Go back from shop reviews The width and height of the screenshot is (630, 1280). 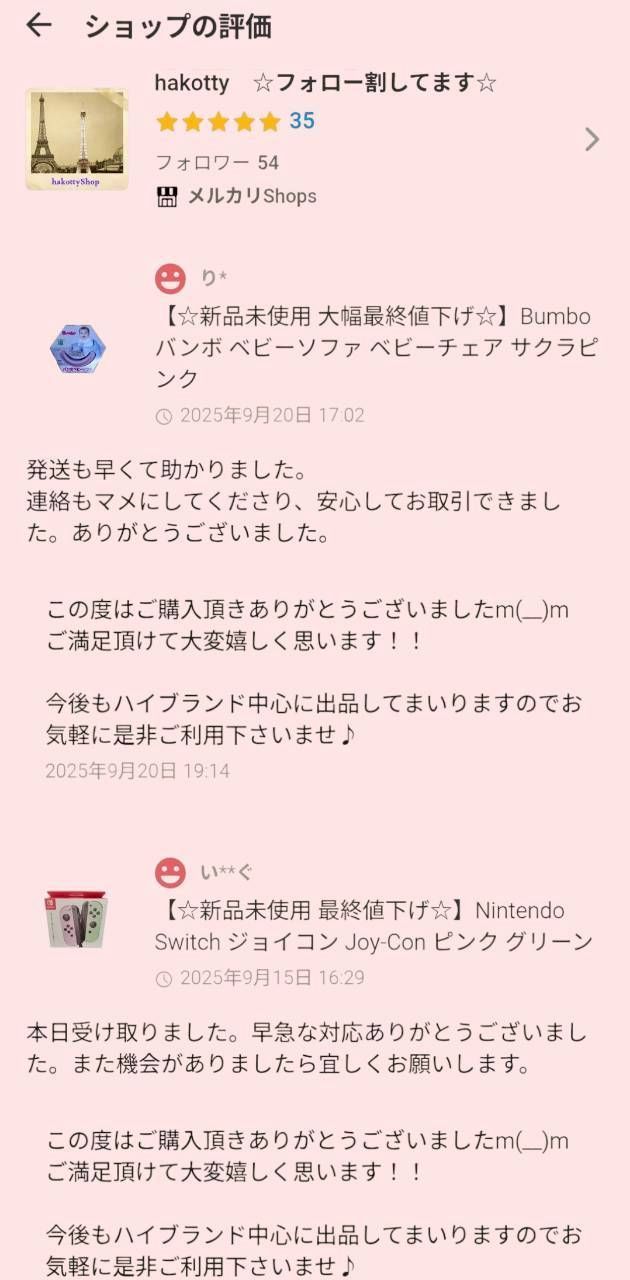coord(38,25)
